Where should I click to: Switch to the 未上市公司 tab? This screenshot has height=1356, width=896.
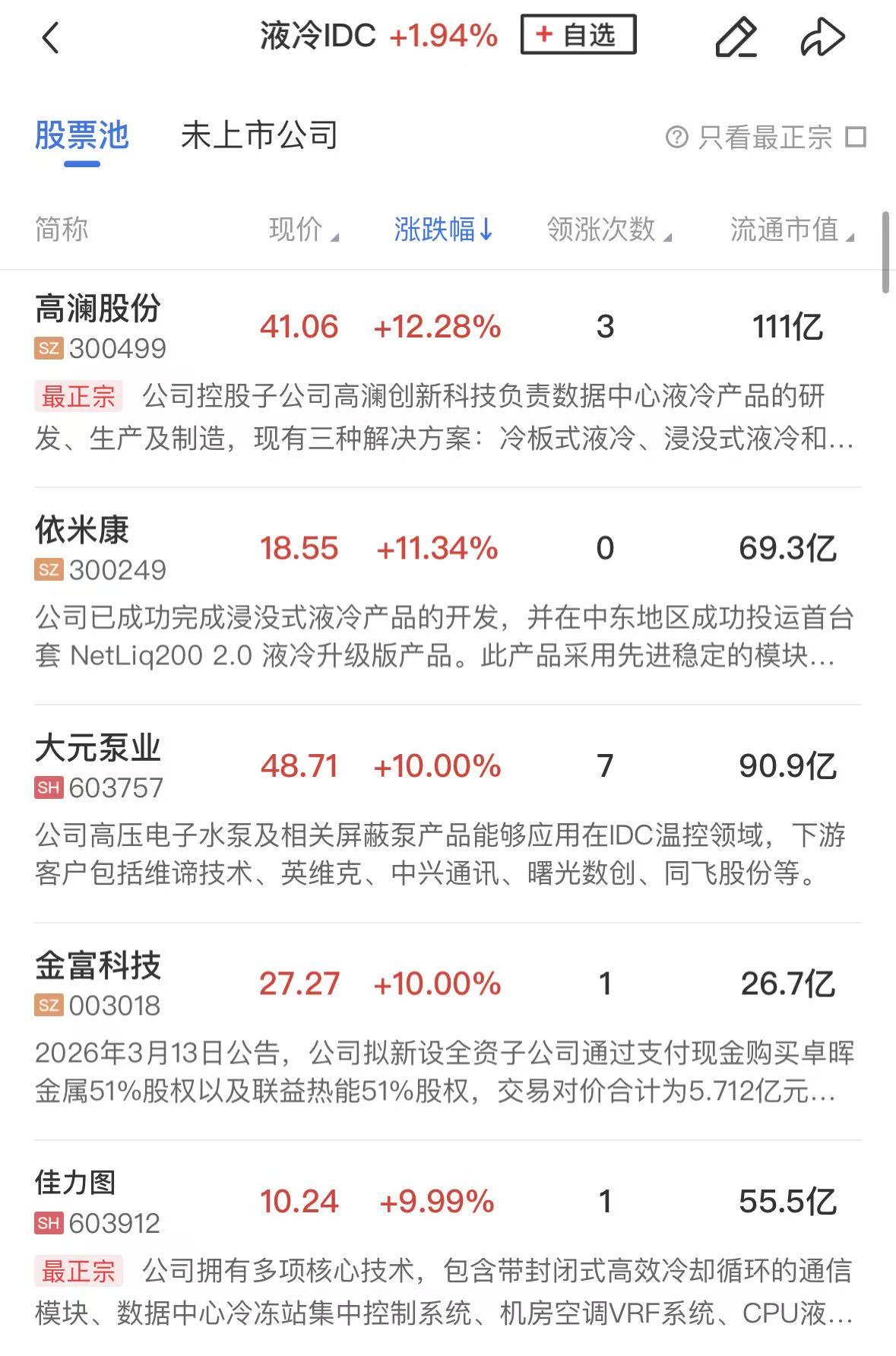pos(259,136)
